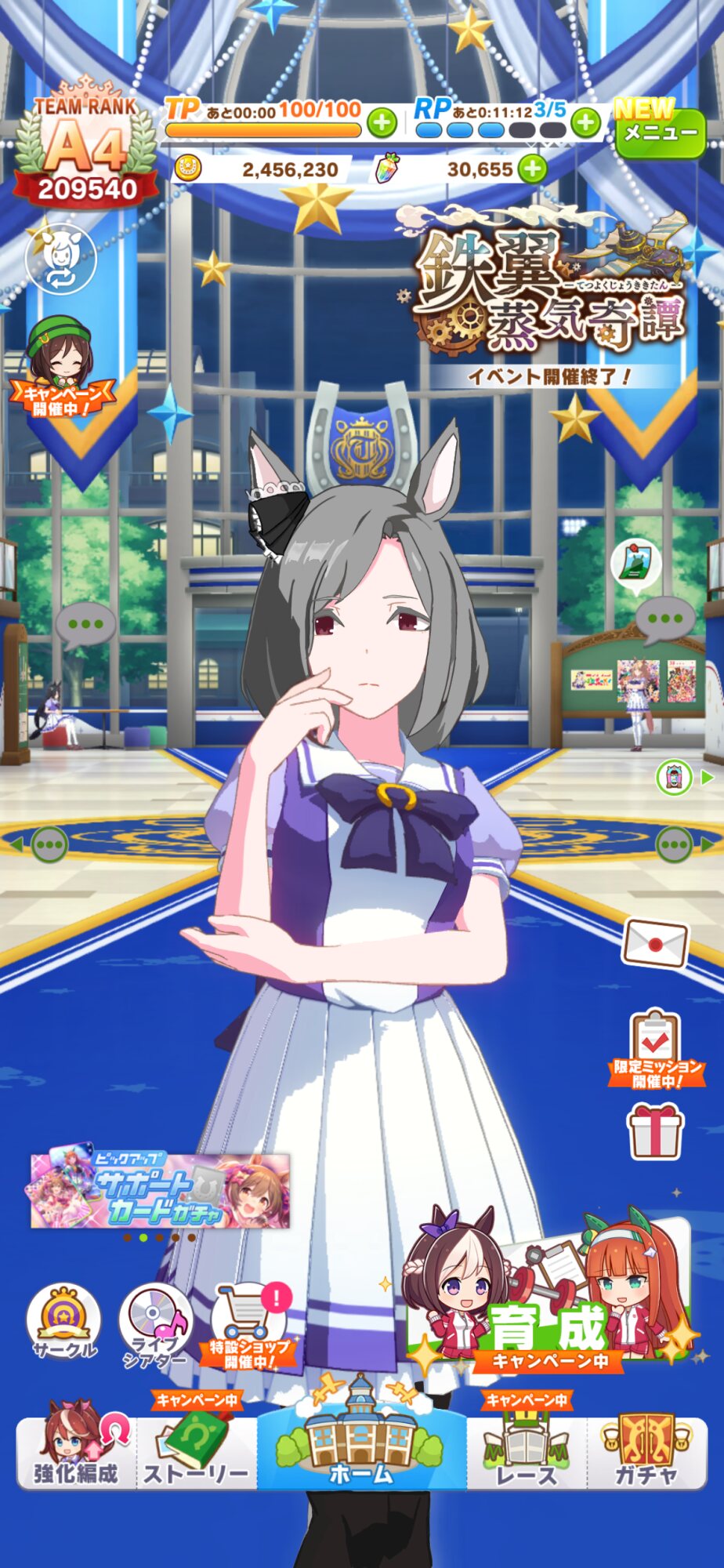Change the home character with the swap icon
Viewport: 724px width, 1568px height.
pos(60,259)
